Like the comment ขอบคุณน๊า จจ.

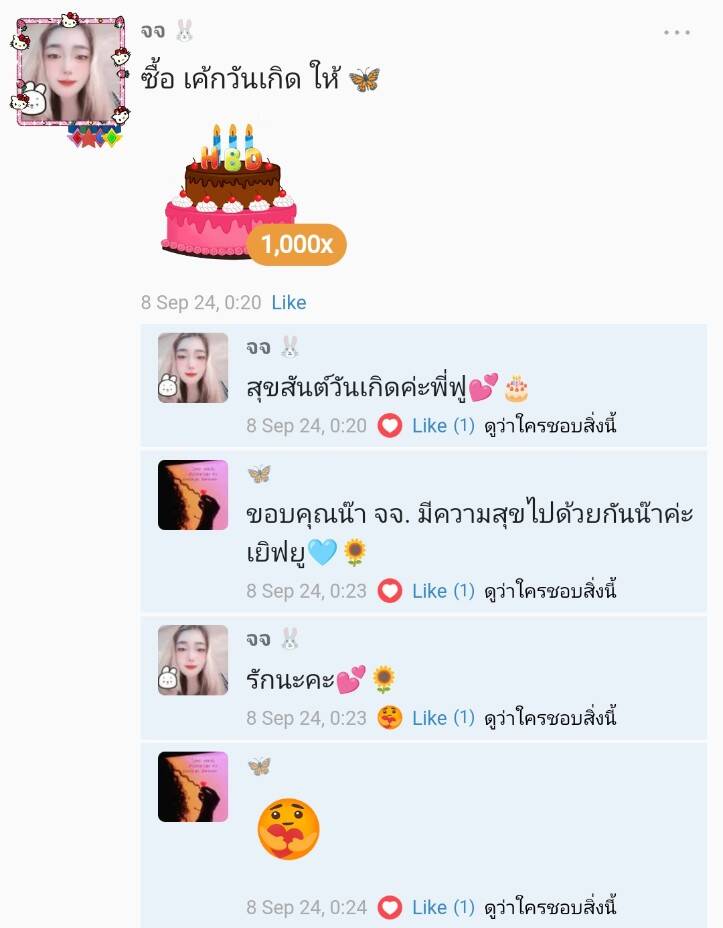(429, 591)
